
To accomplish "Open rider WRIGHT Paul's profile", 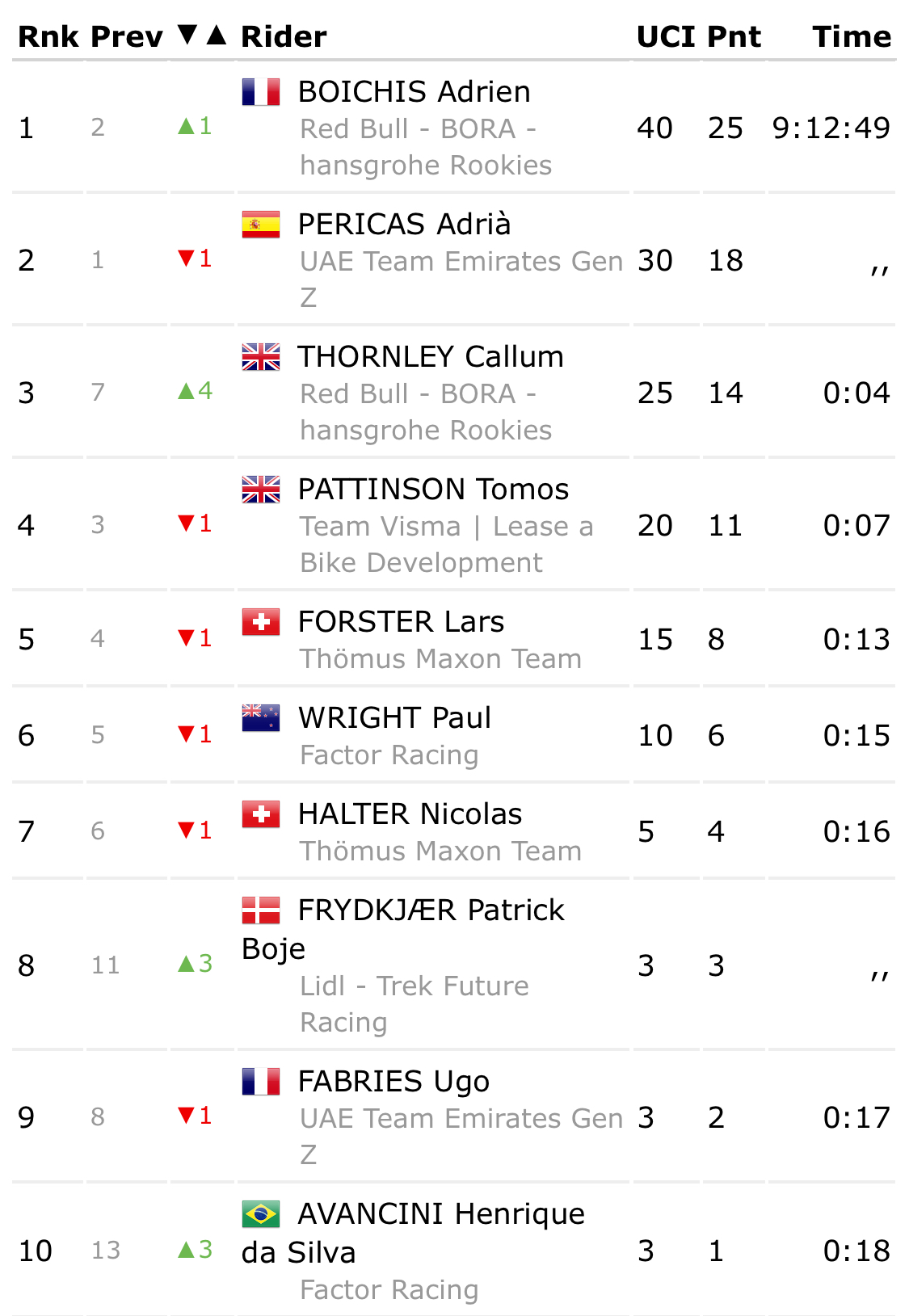I will pyautogui.click(x=394, y=718).
